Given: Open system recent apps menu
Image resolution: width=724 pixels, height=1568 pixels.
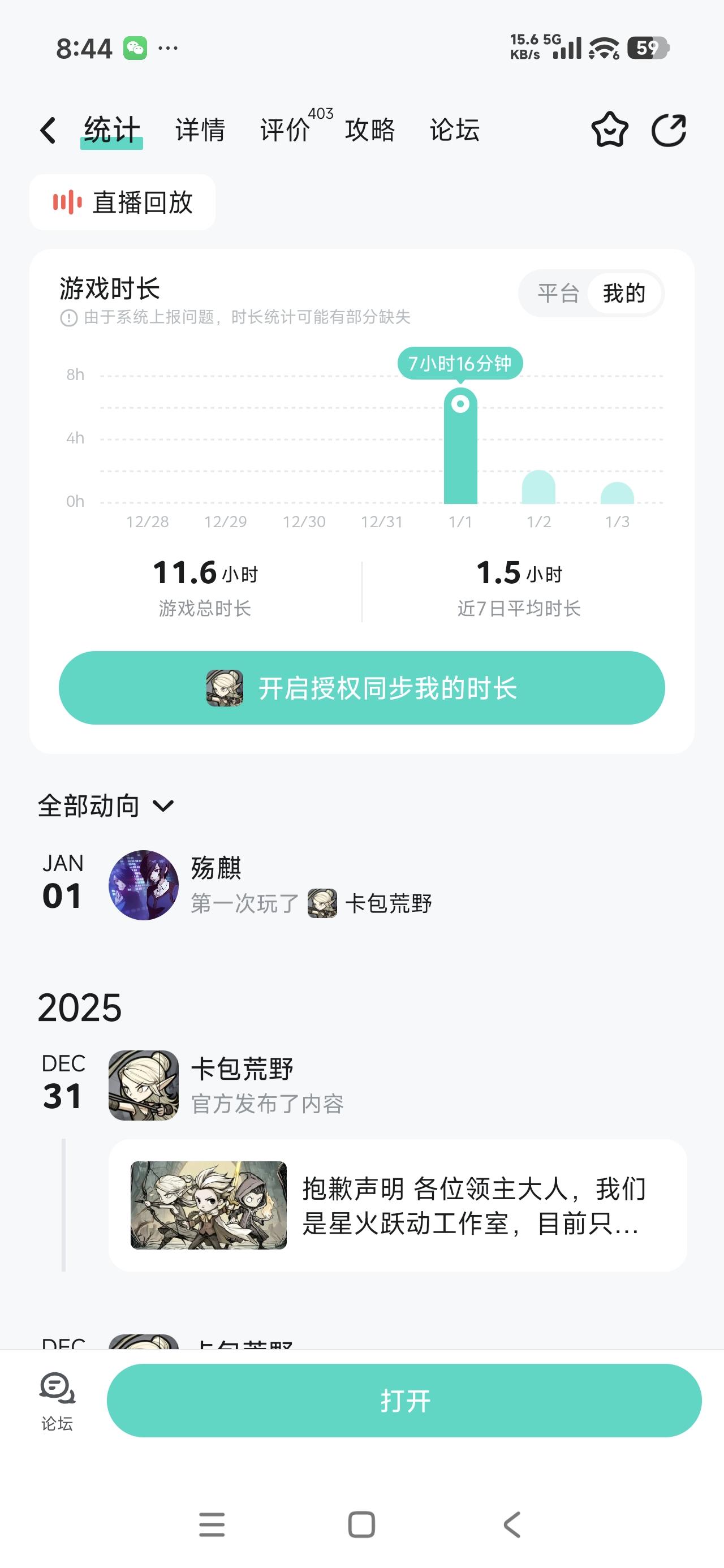Looking at the screenshot, I should 212,1525.
